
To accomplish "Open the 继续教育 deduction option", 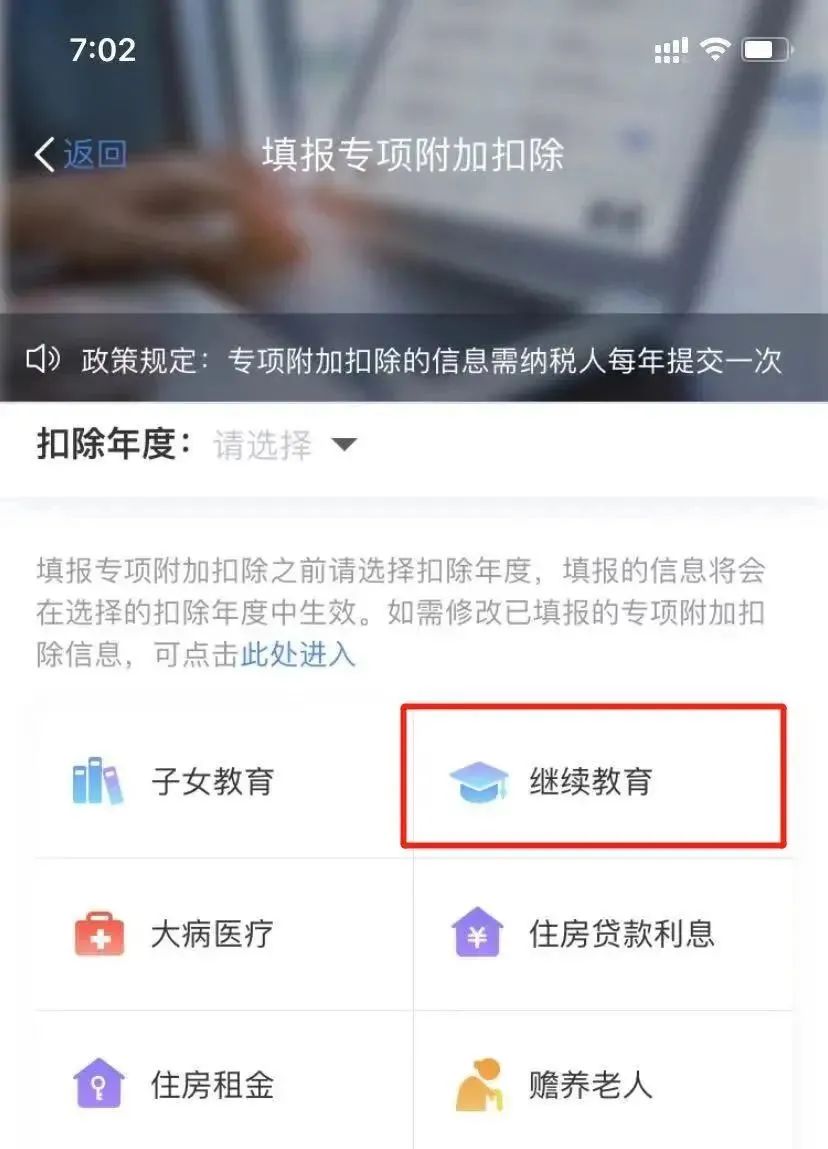I will (x=590, y=781).
